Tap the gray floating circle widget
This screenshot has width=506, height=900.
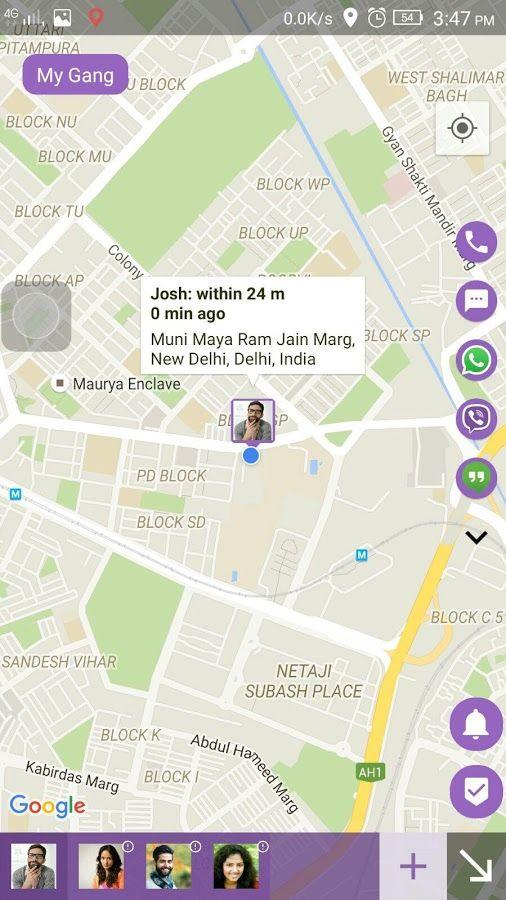(x=36, y=316)
